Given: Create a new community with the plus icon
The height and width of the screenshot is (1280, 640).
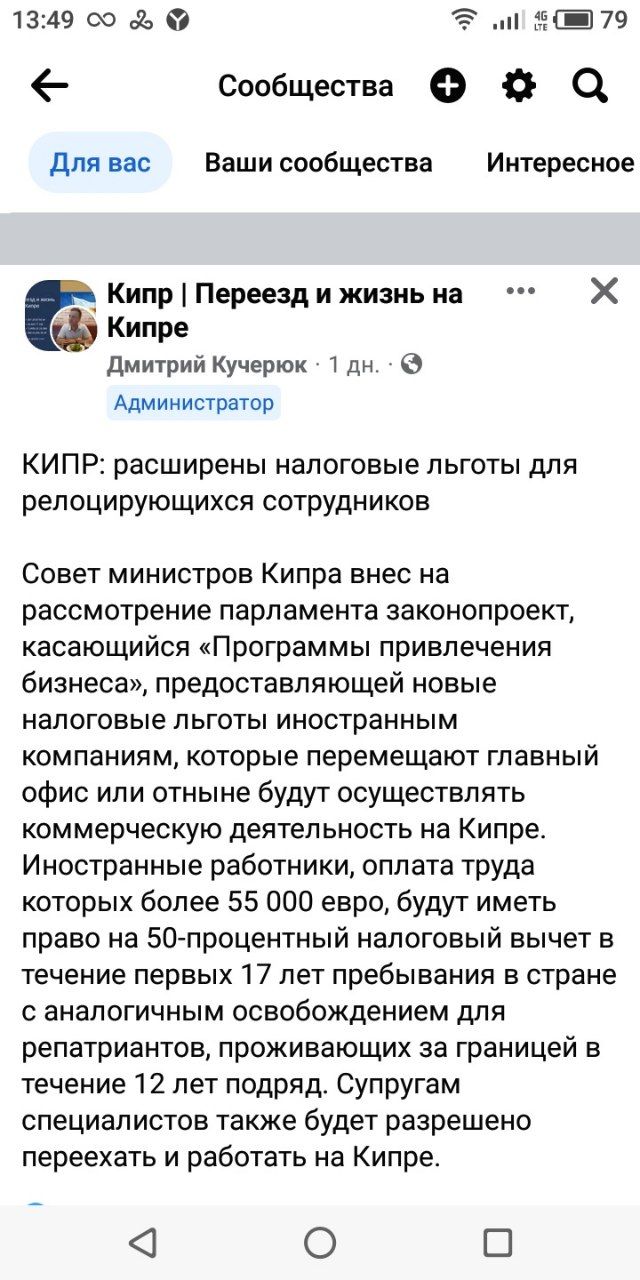Looking at the screenshot, I should coord(448,86).
